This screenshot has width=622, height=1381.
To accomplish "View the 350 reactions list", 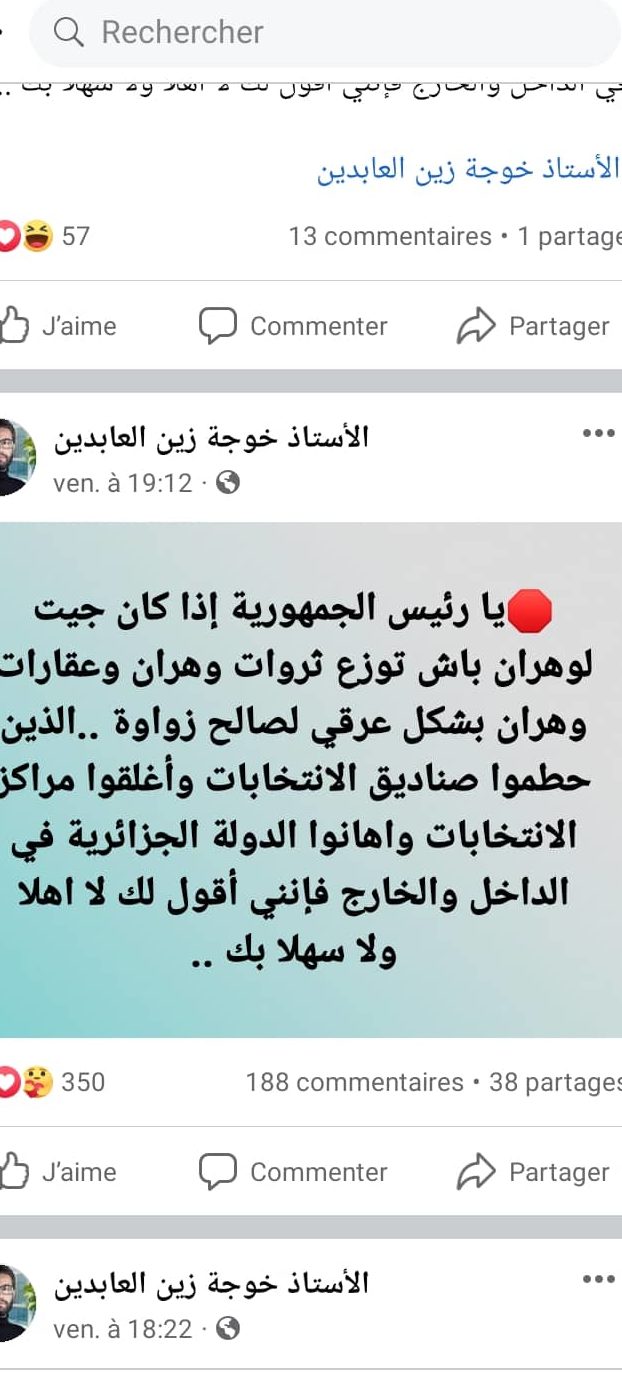I will click(x=60, y=1082).
